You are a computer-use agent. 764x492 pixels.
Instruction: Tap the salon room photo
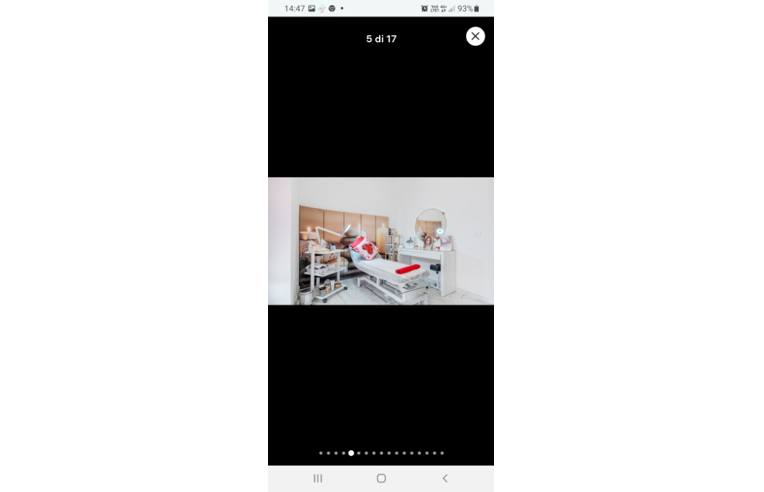pos(380,241)
